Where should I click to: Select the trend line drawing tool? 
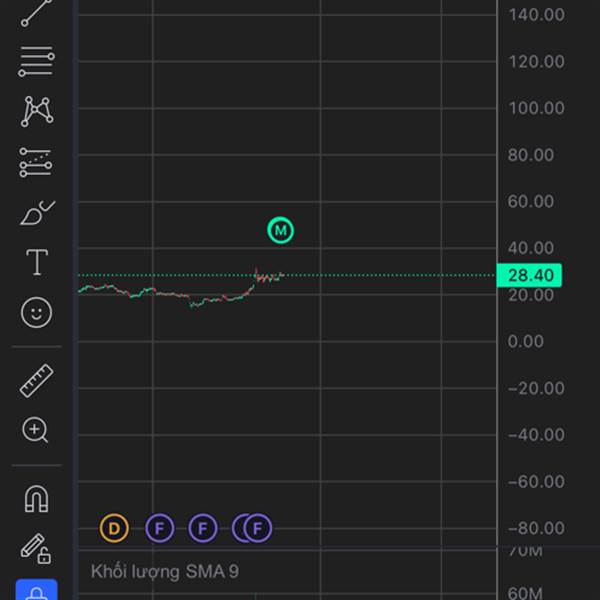point(37,11)
